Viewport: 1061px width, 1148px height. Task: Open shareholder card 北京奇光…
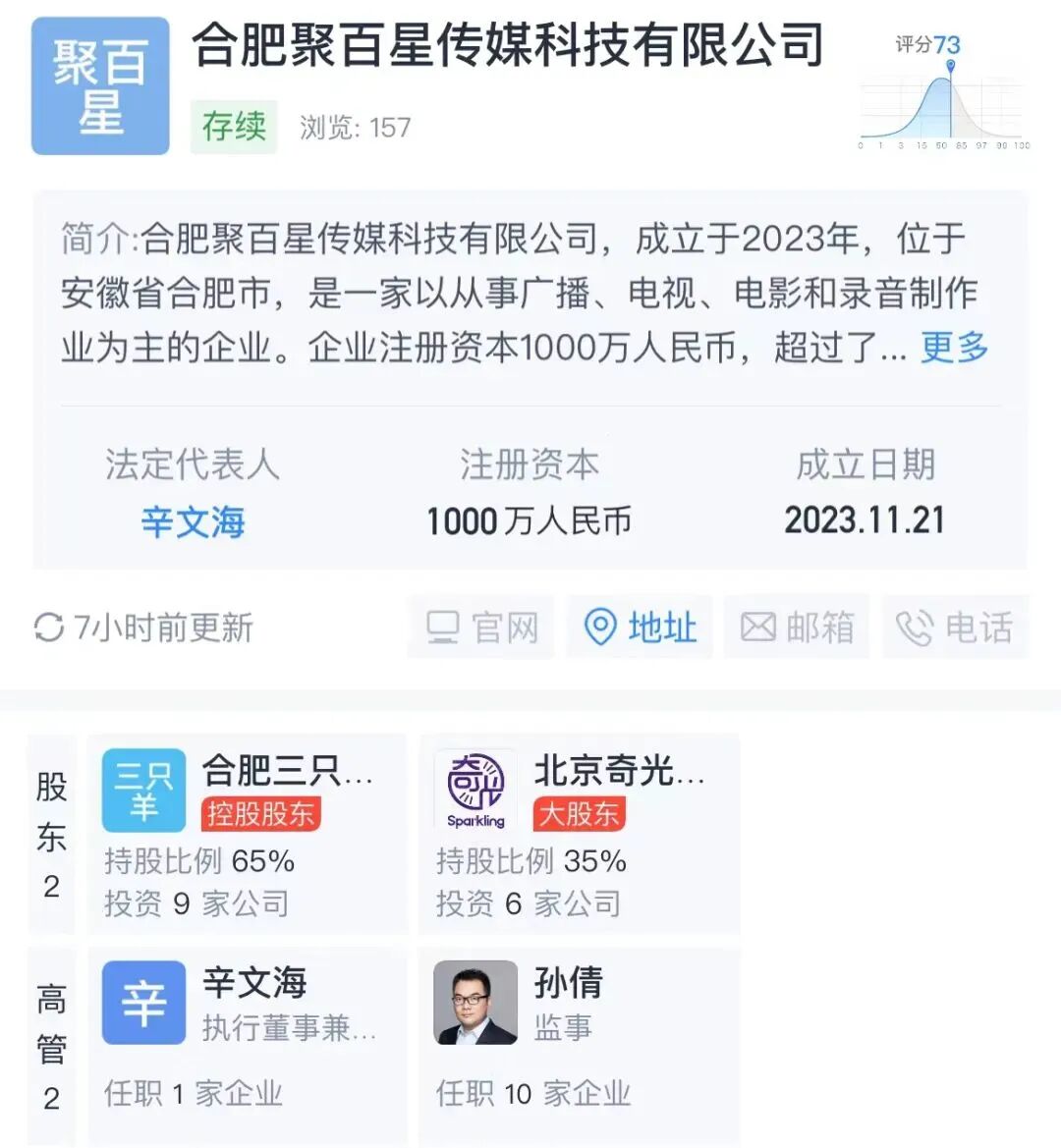[x=580, y=833]
